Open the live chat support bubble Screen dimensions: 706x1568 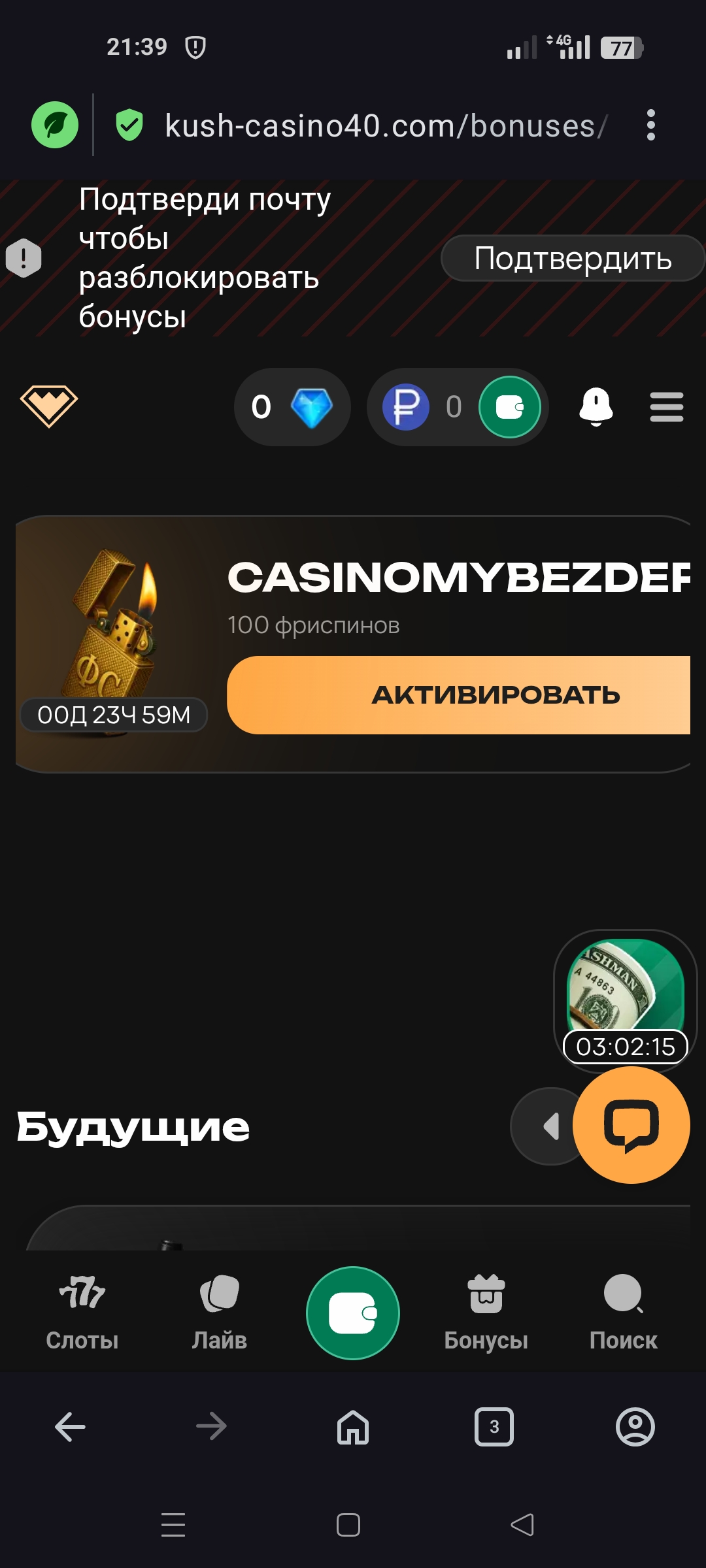point(631,1125)
